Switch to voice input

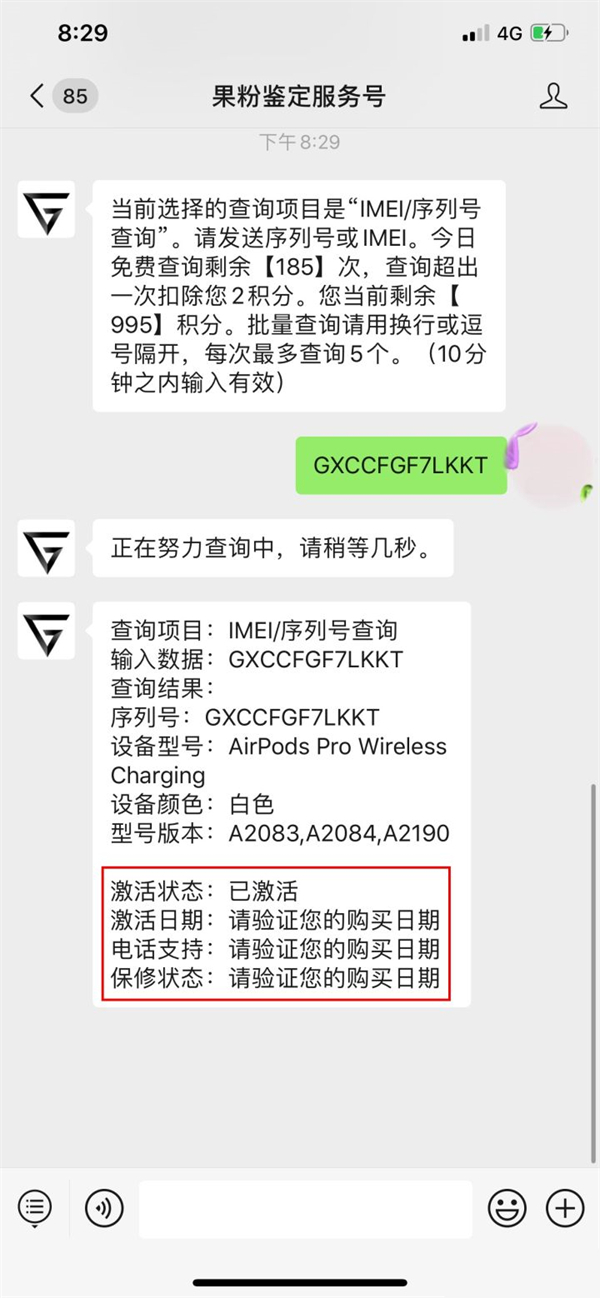pyautogui.click(x=104, y=1208)
